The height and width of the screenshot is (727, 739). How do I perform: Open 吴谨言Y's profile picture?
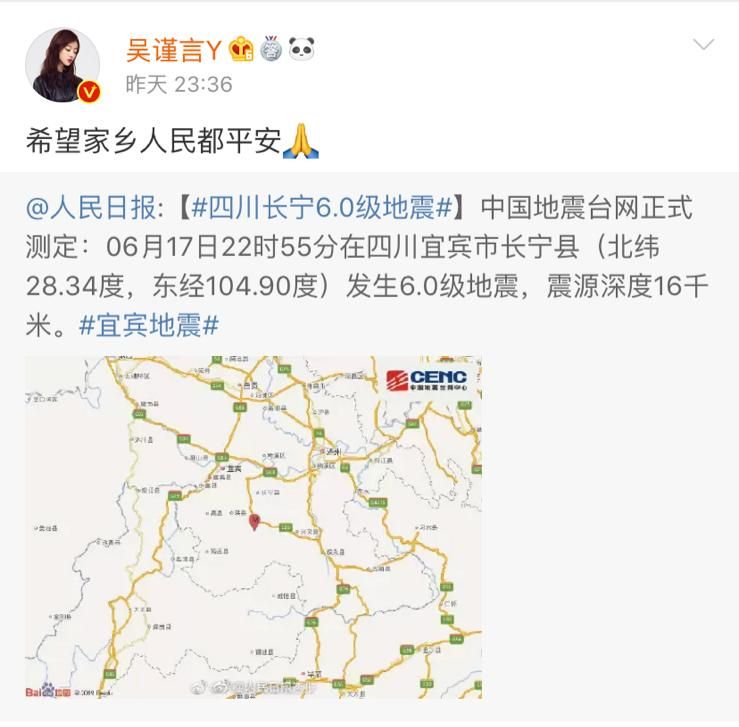(x=62, y=65)
